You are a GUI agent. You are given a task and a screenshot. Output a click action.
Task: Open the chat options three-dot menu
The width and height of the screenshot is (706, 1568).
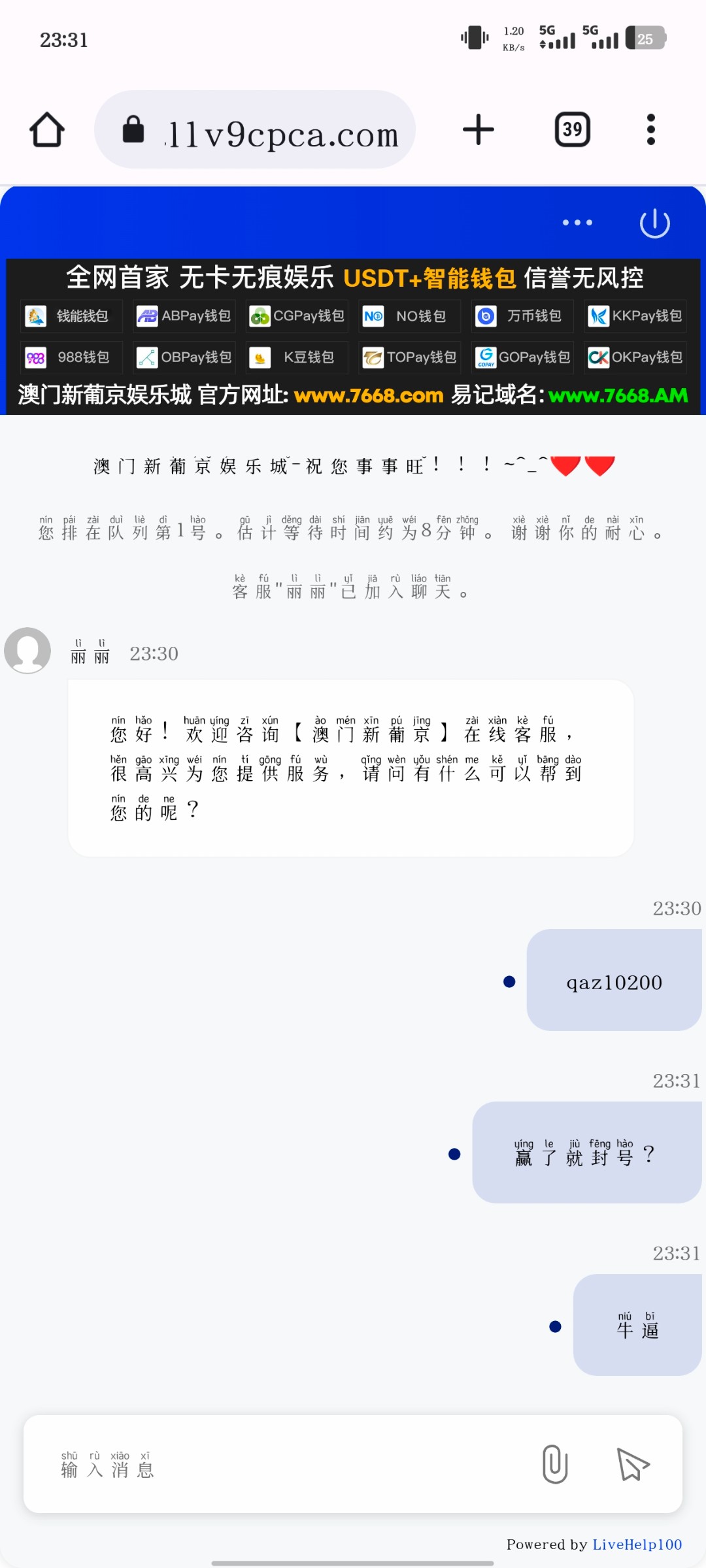pyautogui.click(x=577, y=223)
